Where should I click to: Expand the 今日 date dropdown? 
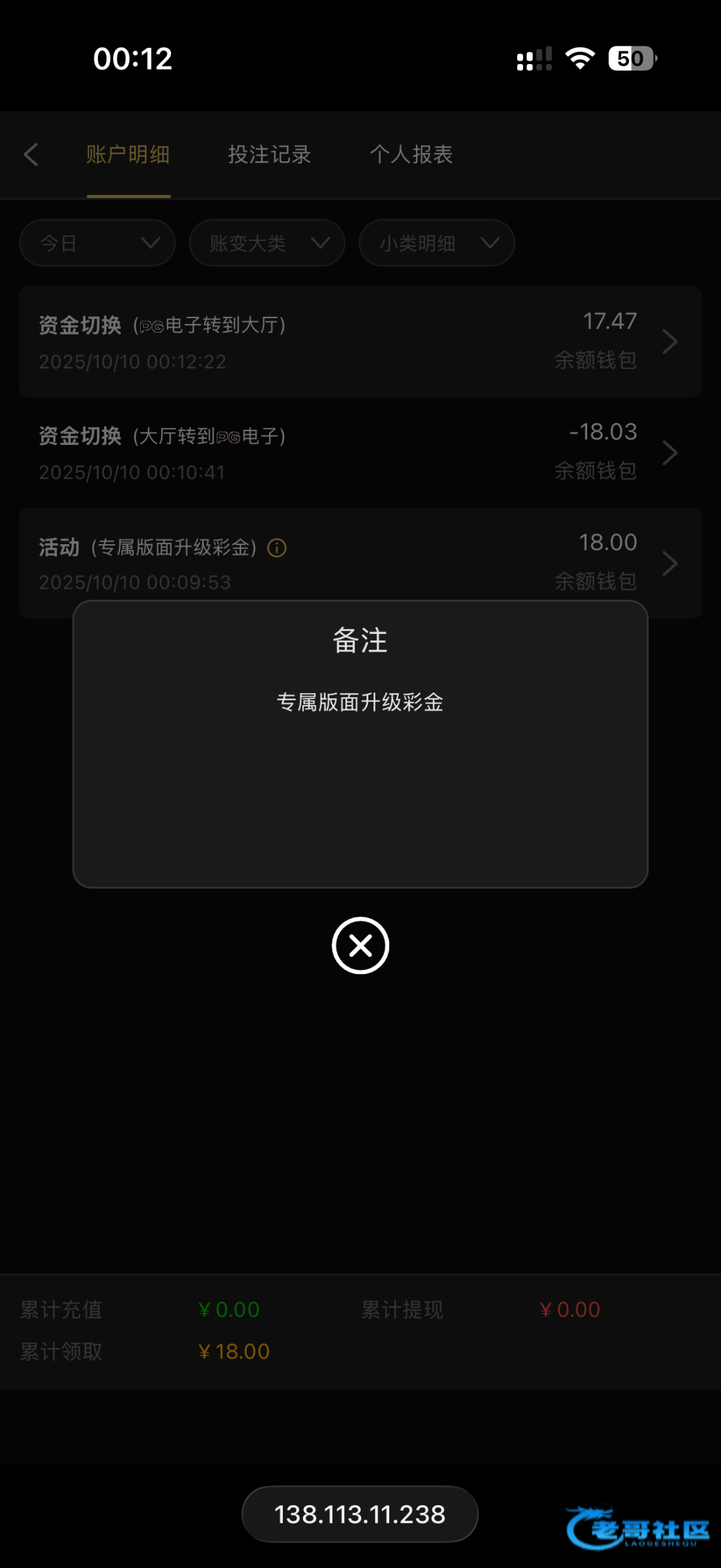coord(97,243)
